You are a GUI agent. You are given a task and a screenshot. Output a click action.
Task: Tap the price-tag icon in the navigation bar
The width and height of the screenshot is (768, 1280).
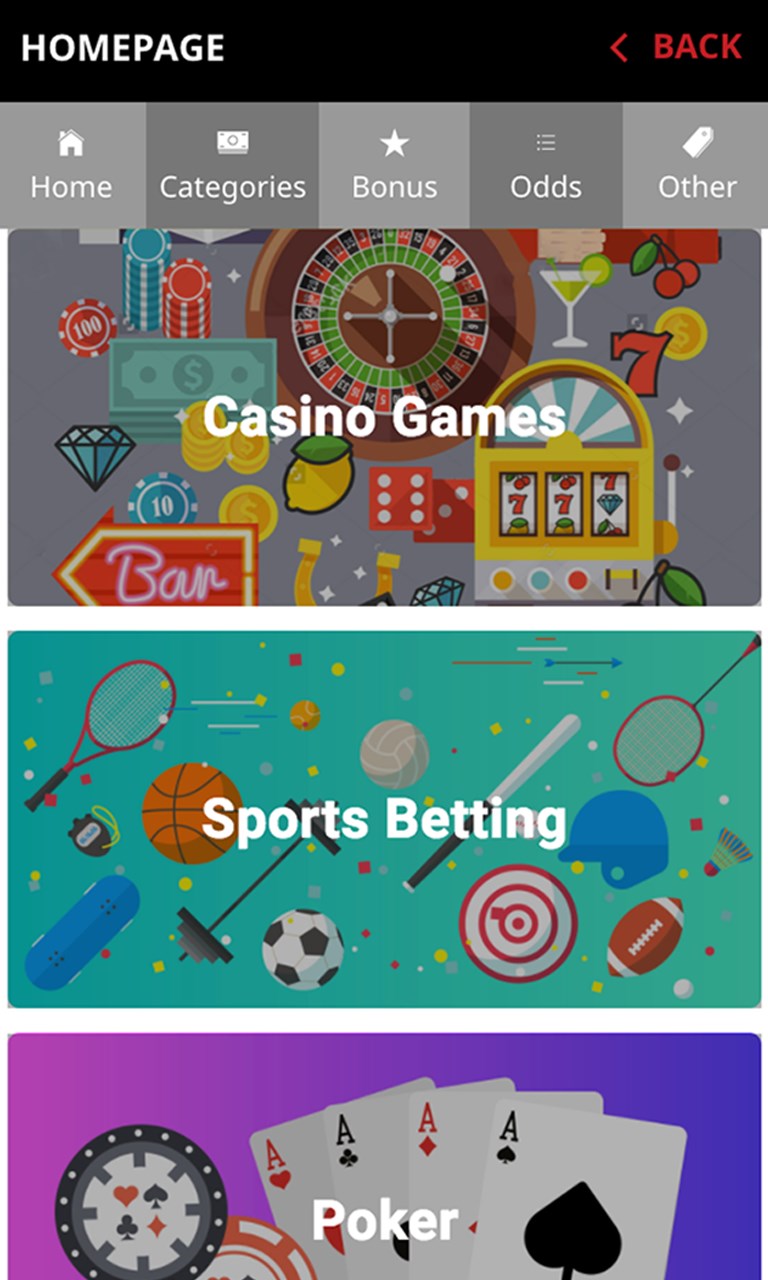(696, 140)
